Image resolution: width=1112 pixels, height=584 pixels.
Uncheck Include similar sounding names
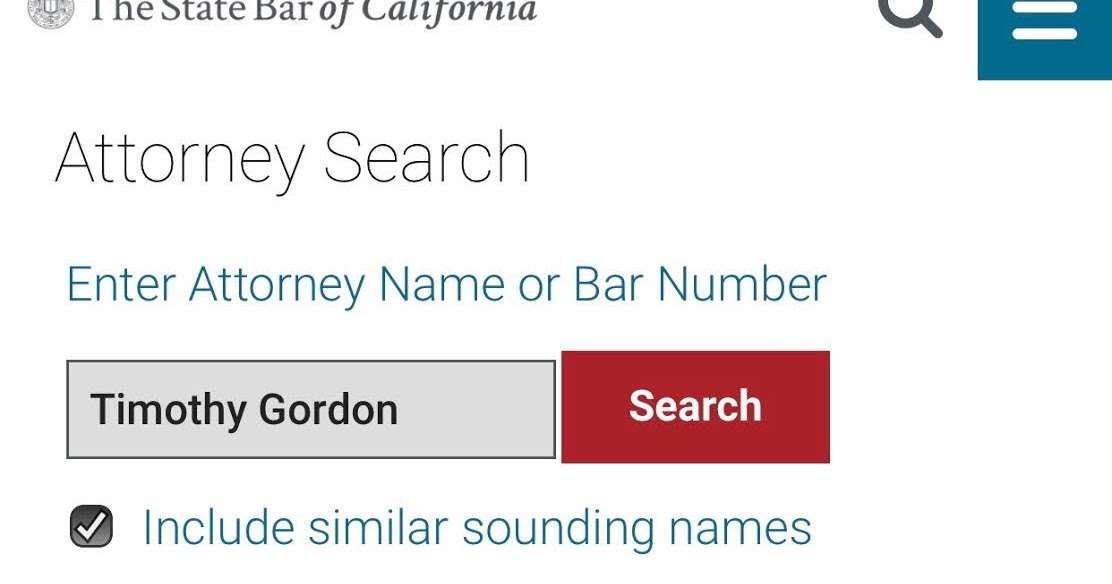pyautogui.click(x=91, y=526)
